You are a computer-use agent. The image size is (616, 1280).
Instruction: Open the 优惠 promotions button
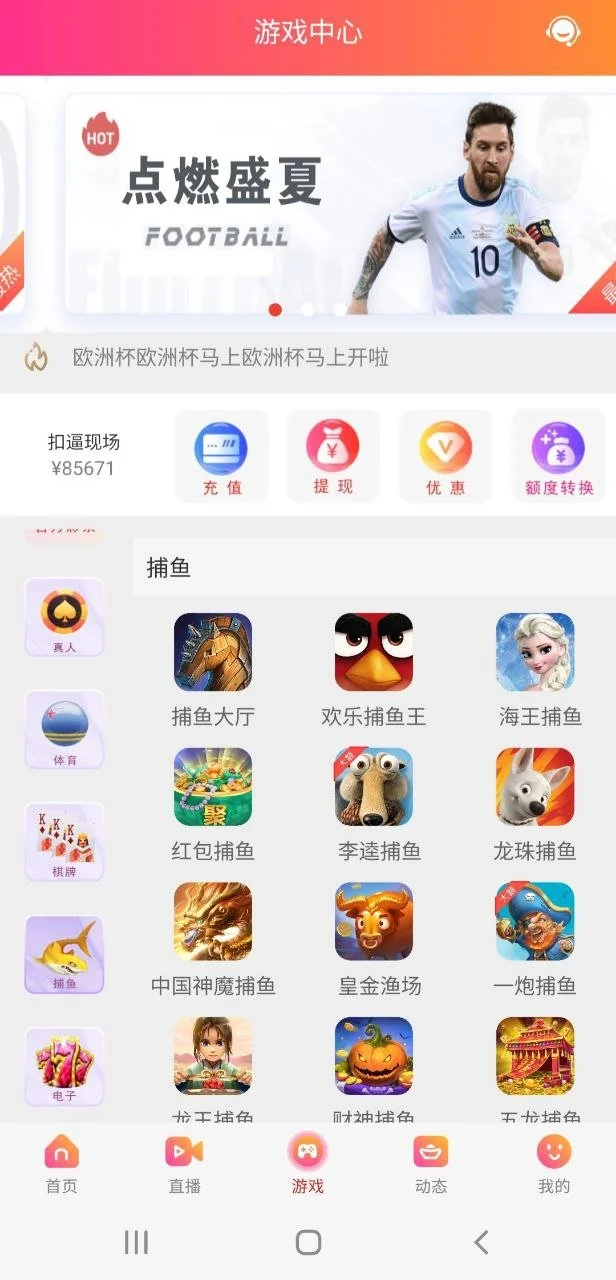445,455
